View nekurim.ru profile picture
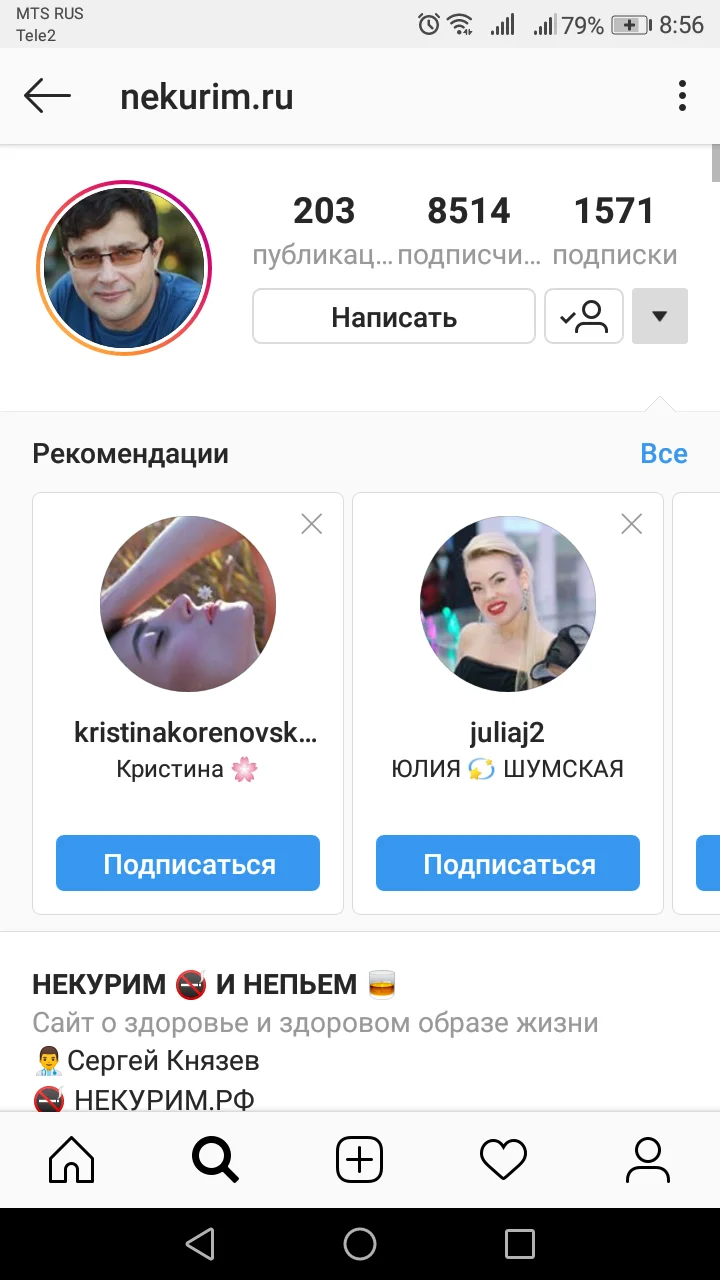 [x=123, y=267]
